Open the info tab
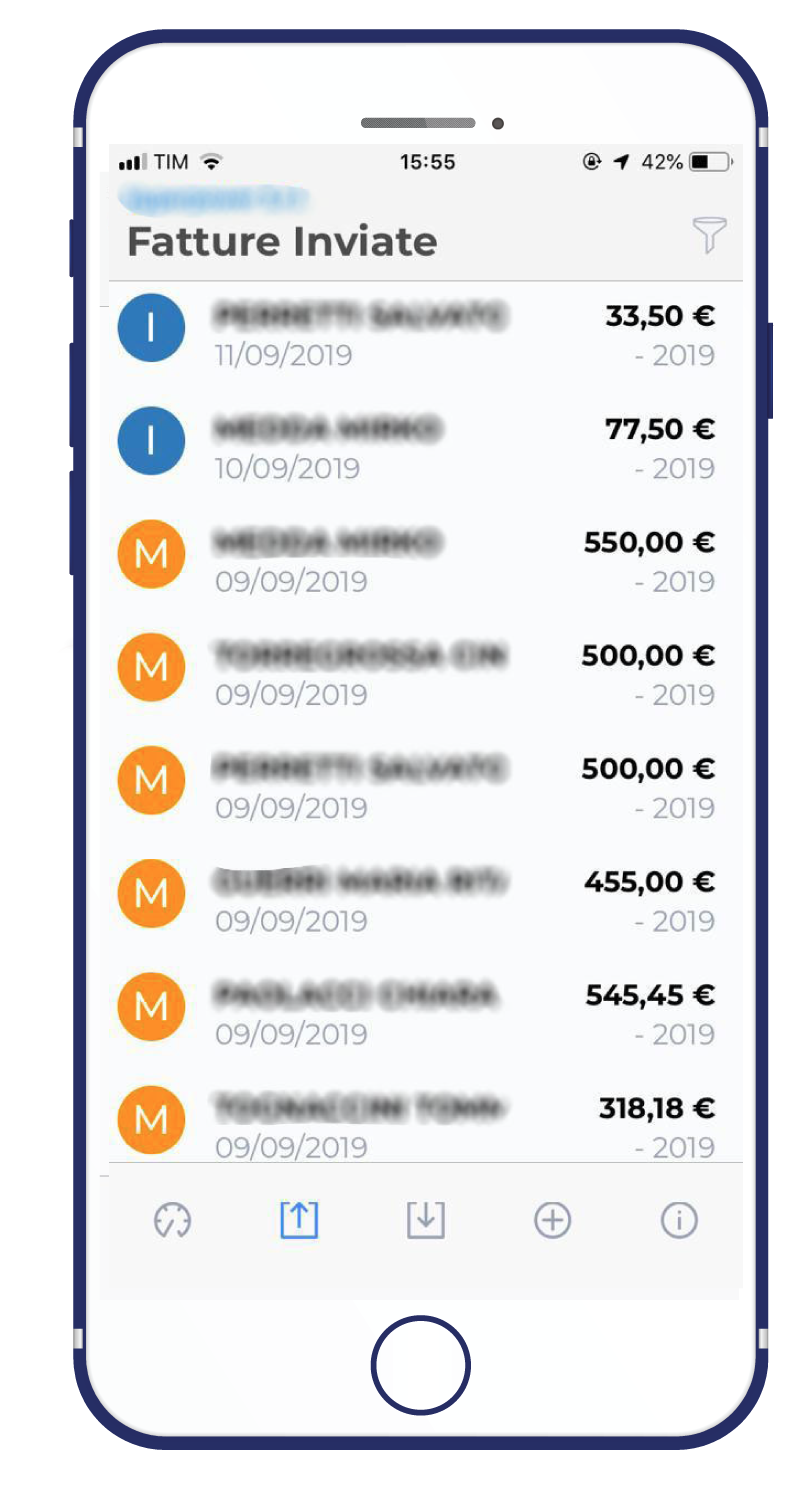The height and width of the screenshot is (1500, 800). (679, 1220)
